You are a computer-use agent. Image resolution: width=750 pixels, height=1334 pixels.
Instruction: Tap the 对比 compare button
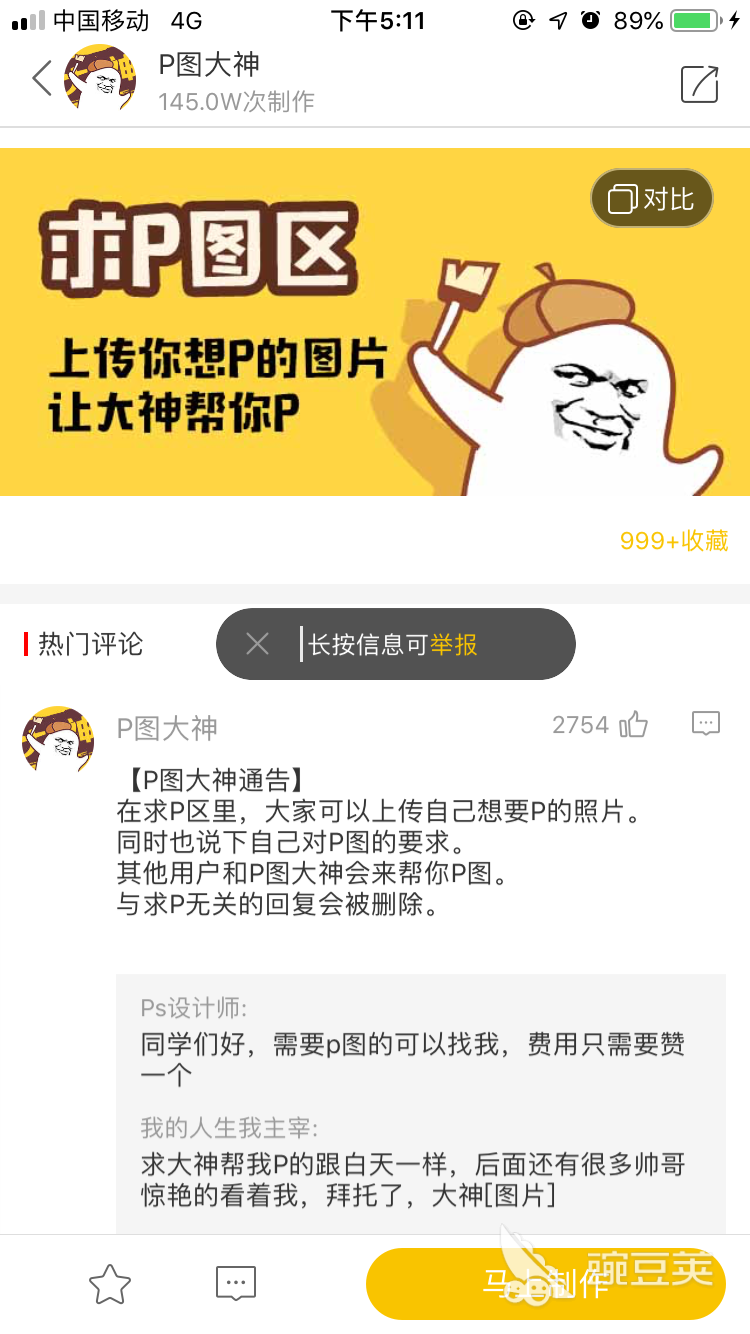click(651, 198)
